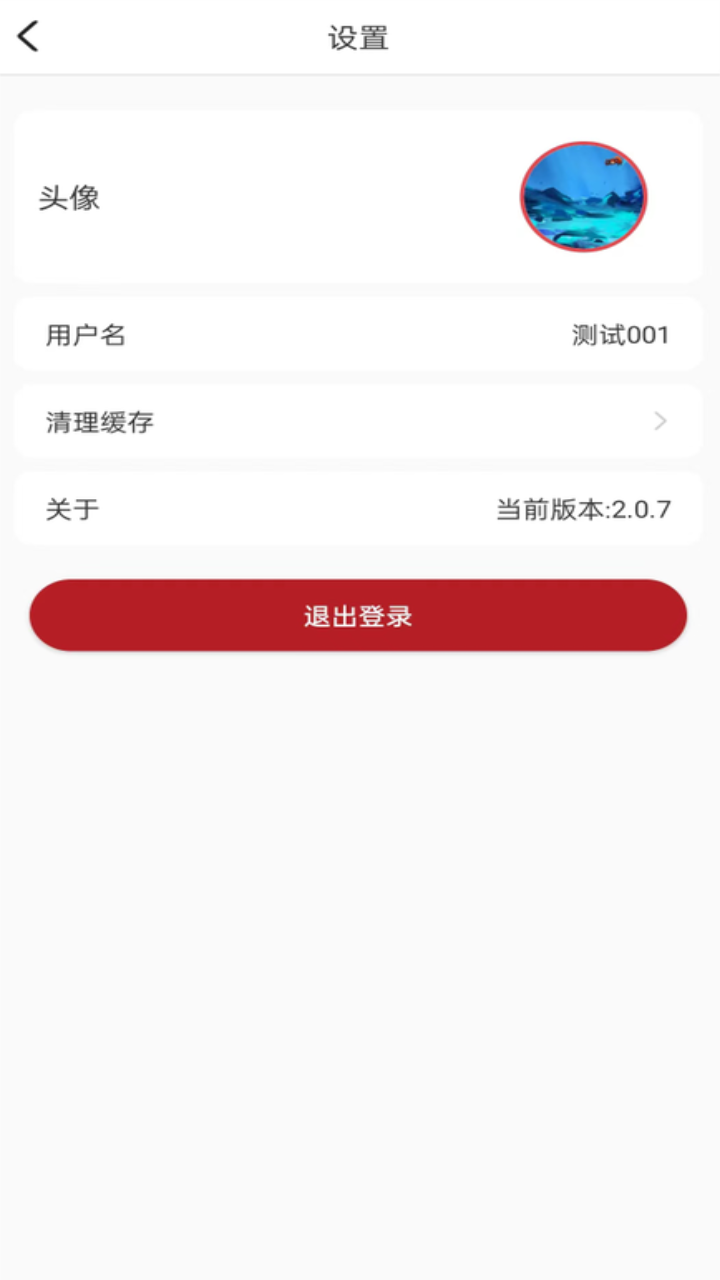
Task: Click the 用户名 row to edit username
Action: click(x=360, y=335)
